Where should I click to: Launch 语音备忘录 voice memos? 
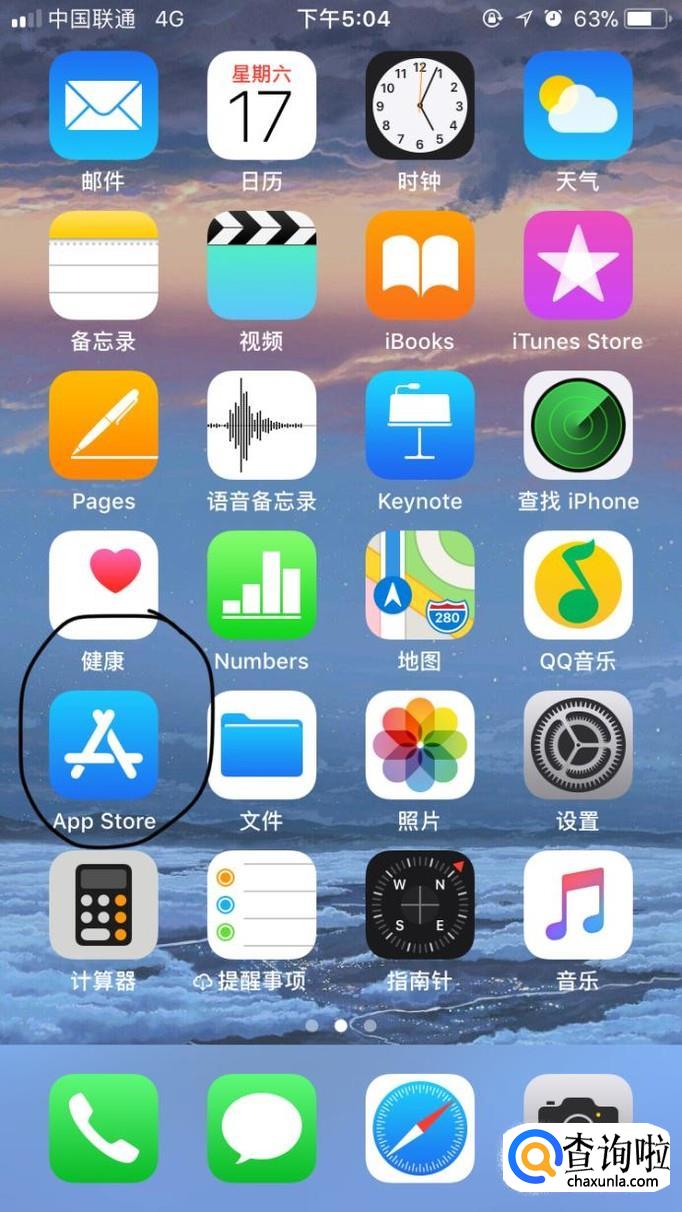[261, 425]
